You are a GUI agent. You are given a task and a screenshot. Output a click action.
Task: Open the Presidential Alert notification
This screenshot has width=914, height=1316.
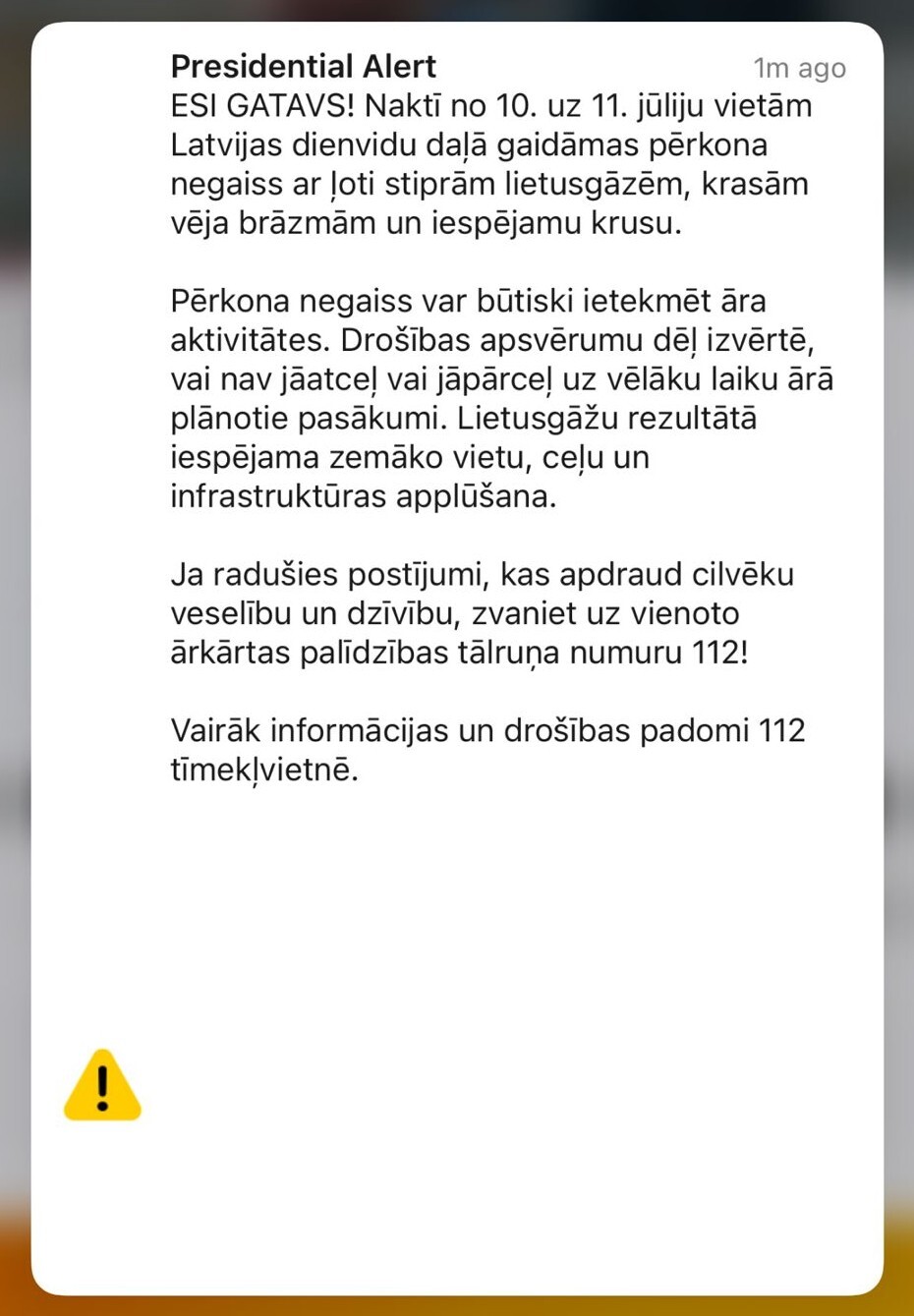coord(457,658)
